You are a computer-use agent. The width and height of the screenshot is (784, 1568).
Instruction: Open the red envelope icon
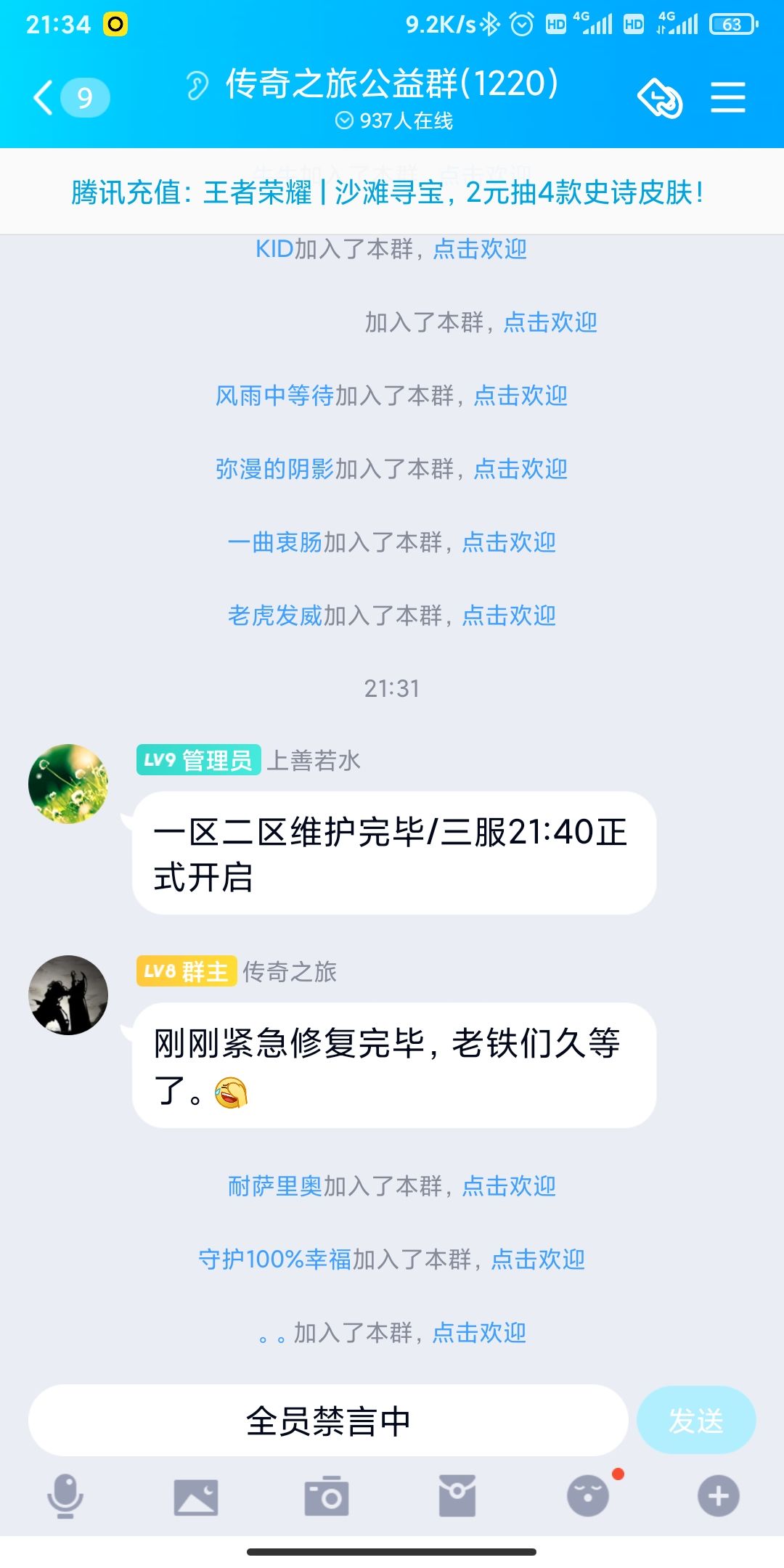point(457,1497)
